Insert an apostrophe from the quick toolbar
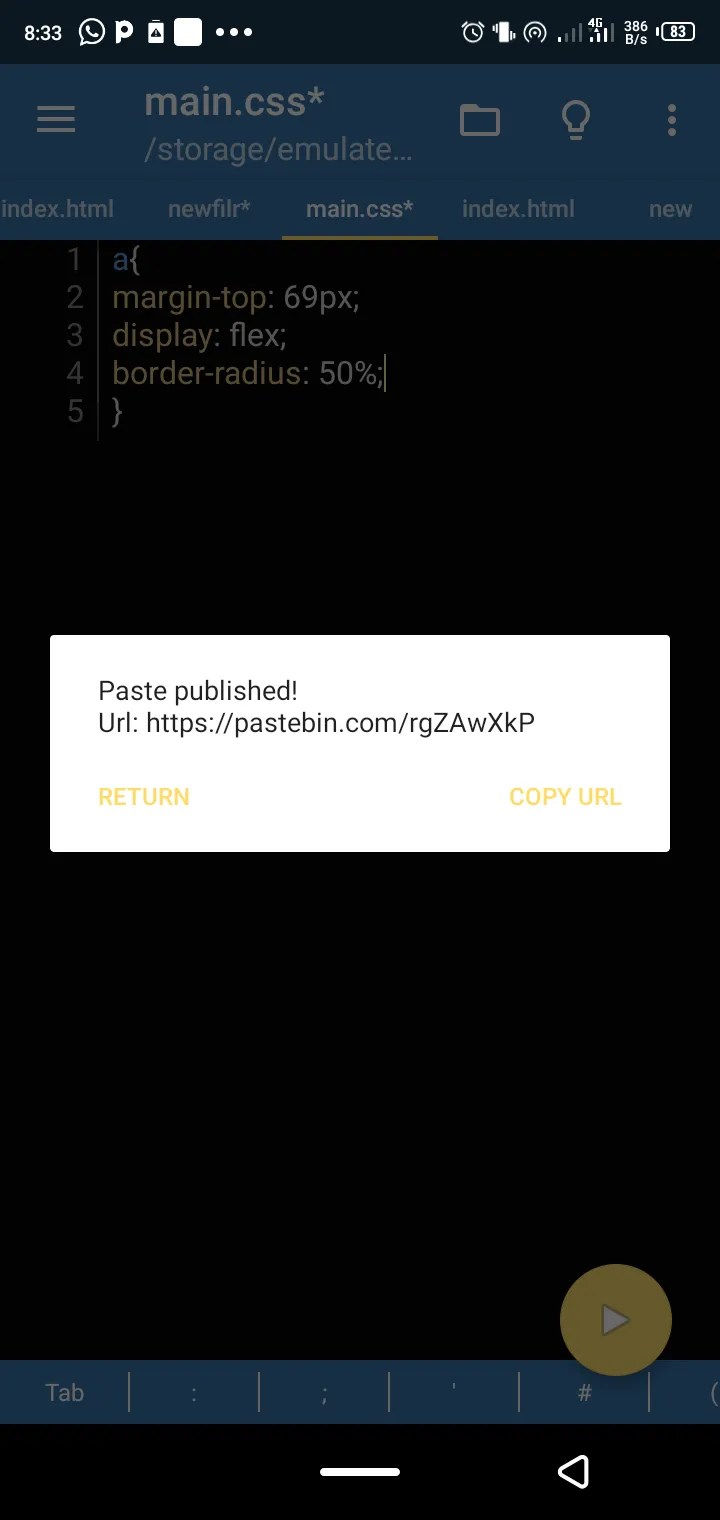 click(454, 1391)
